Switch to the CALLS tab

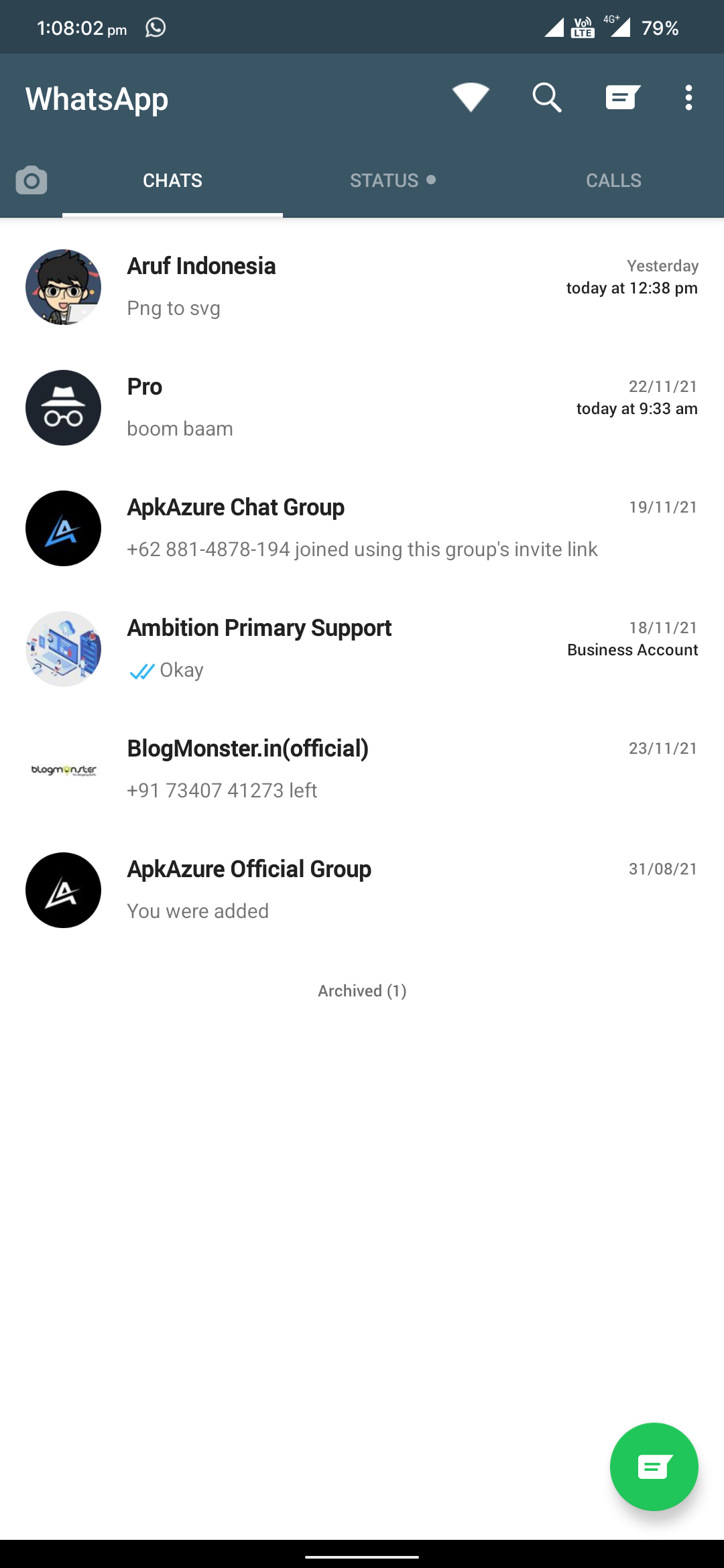coord(613,180)
